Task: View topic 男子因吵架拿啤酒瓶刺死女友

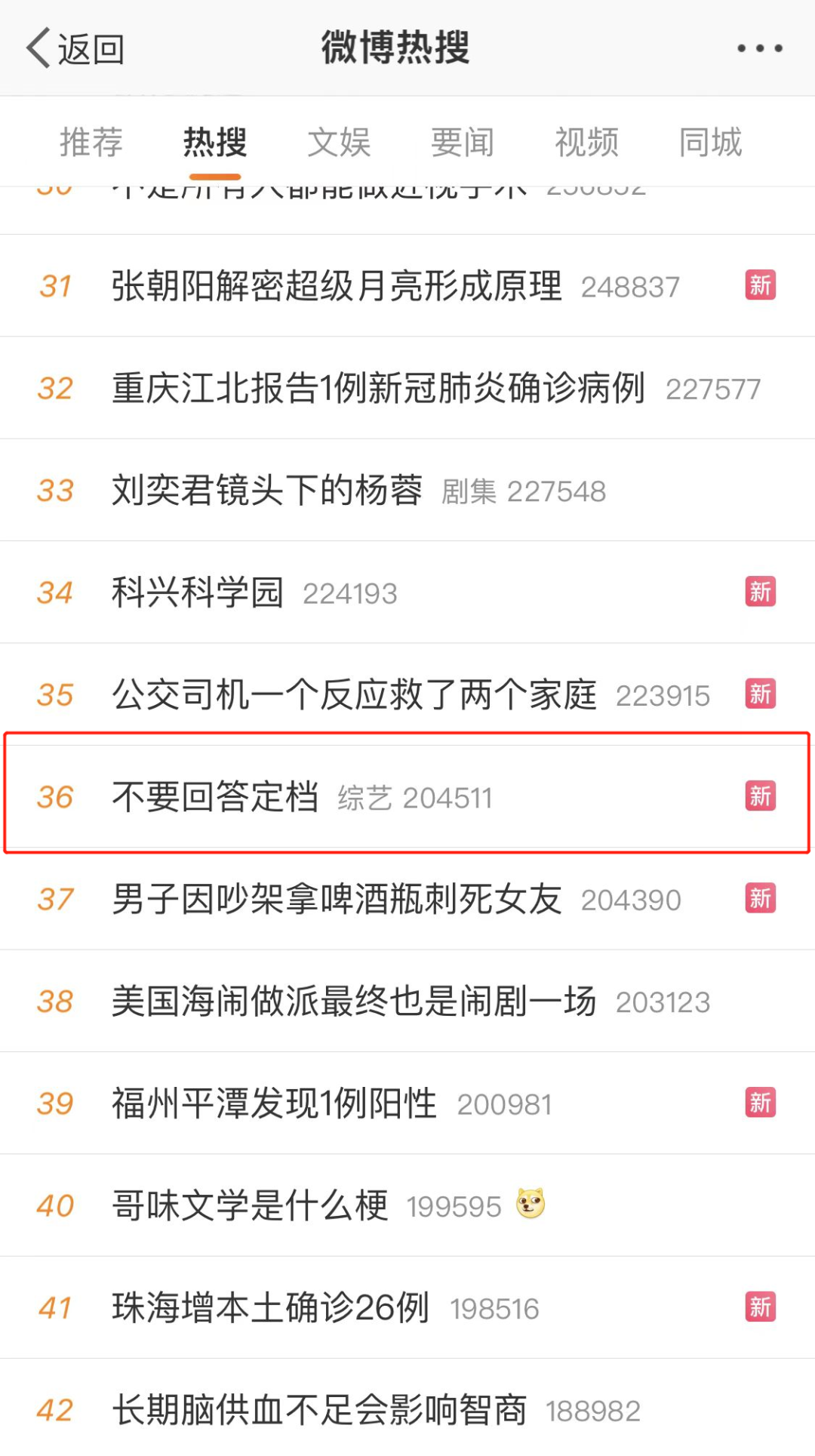Action: [337, 899]
